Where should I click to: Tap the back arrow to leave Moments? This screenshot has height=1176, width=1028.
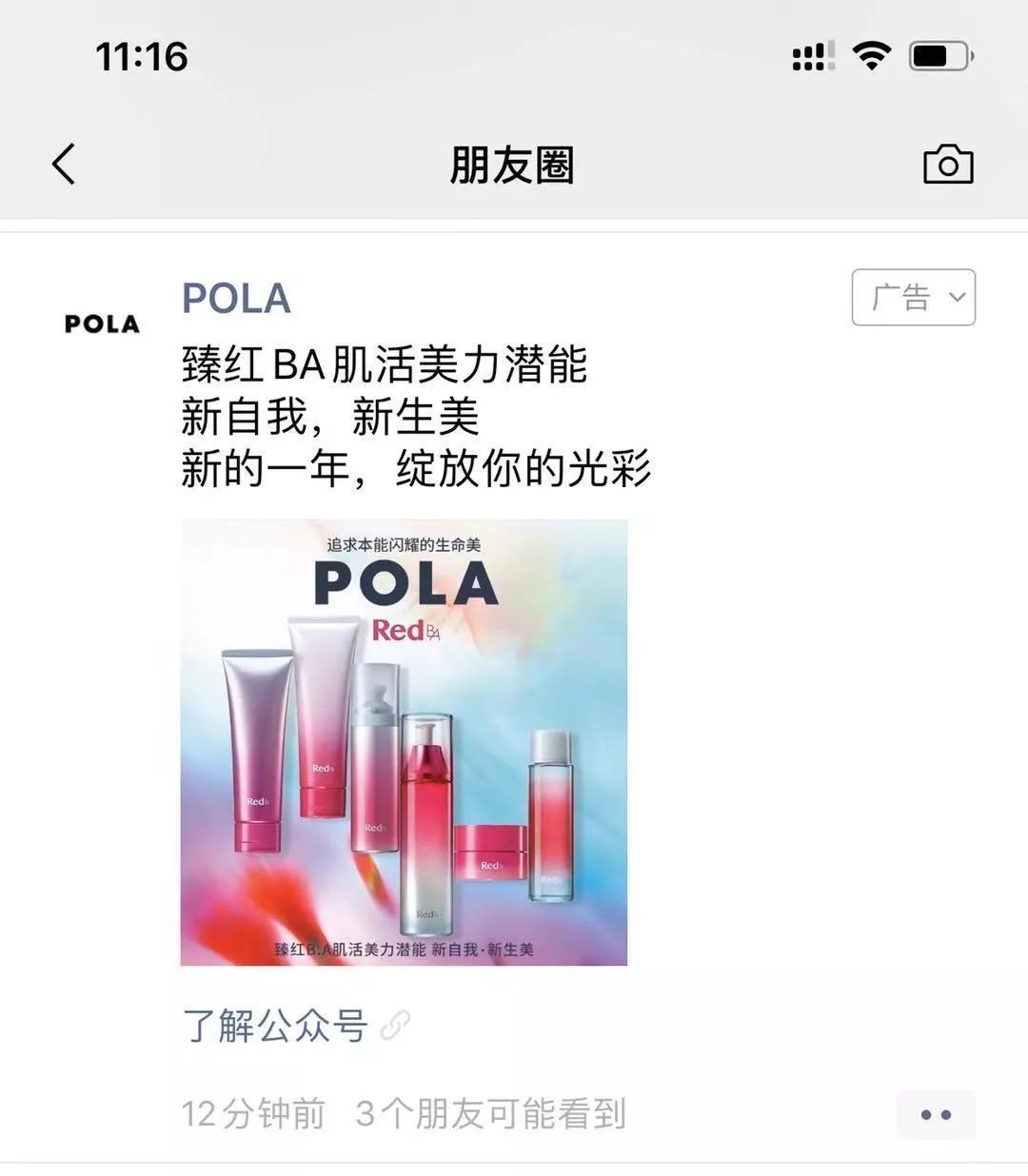point(63,164)
